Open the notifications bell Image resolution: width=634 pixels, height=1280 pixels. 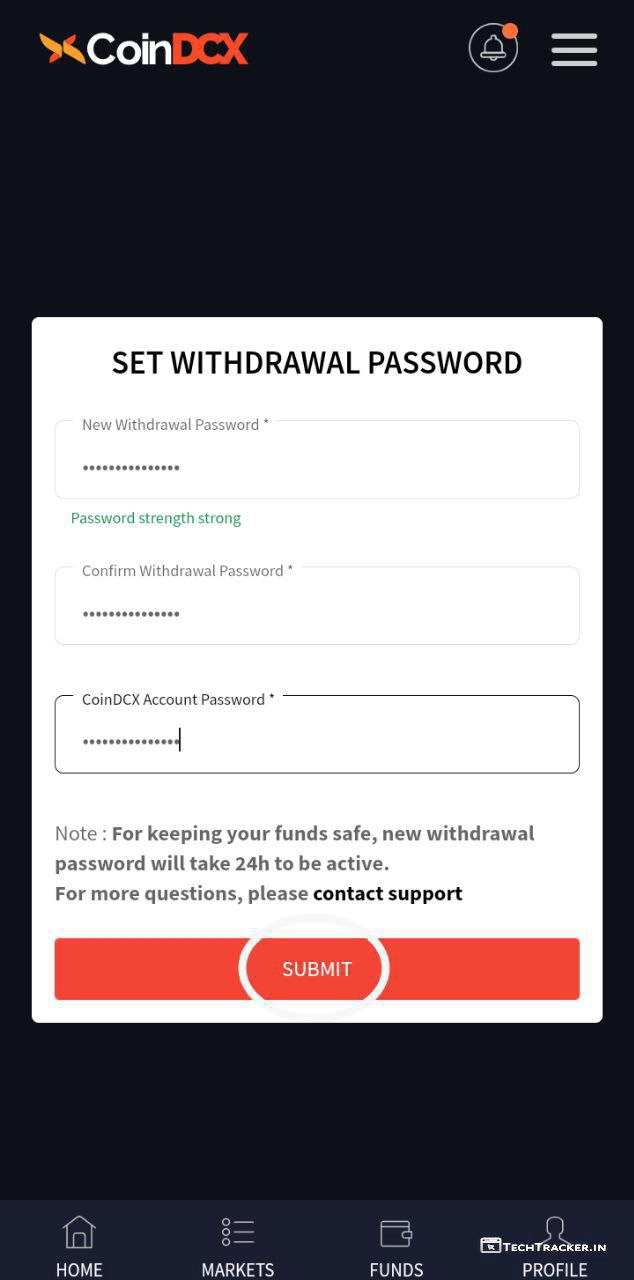[493, 47]
